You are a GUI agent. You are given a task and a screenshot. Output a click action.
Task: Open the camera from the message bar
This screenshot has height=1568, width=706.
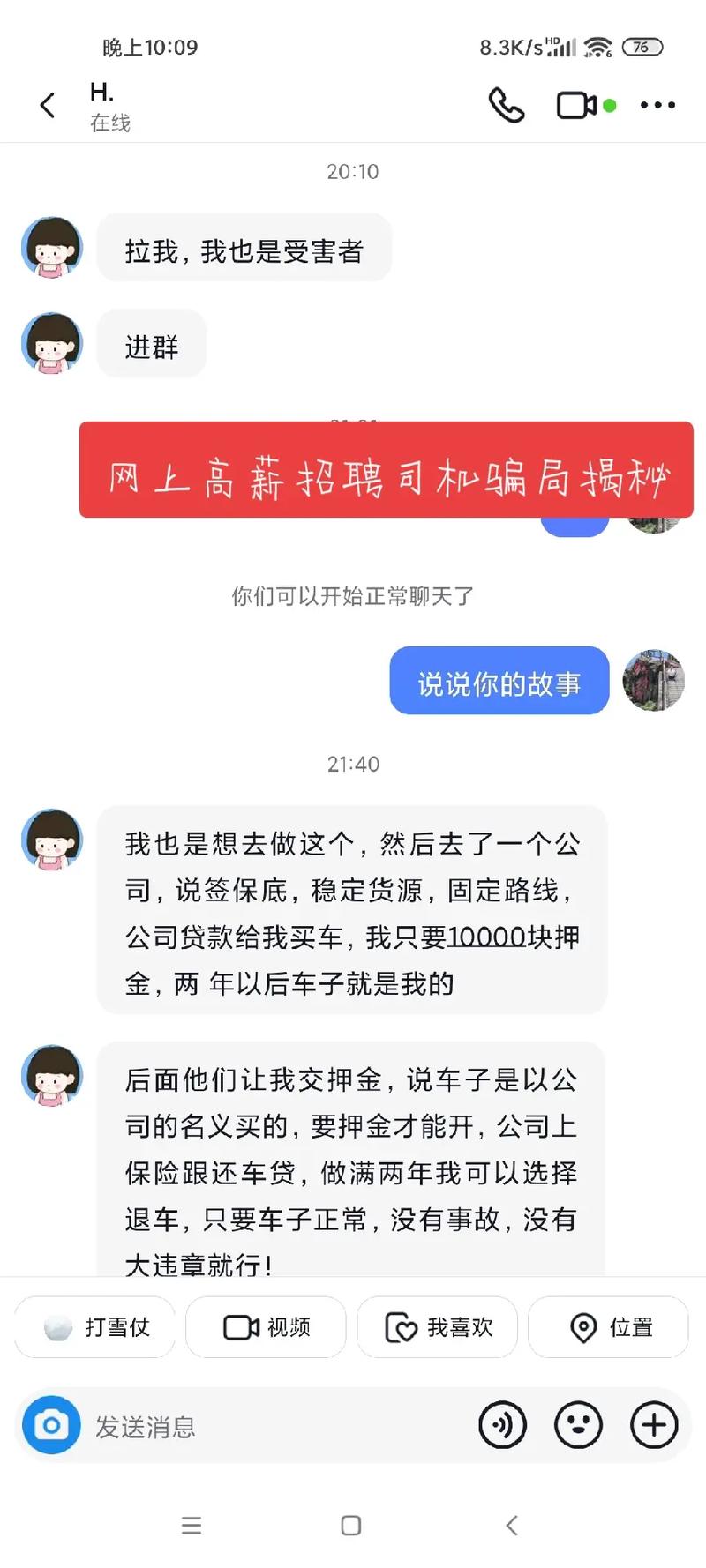[x=51, y=1425]
